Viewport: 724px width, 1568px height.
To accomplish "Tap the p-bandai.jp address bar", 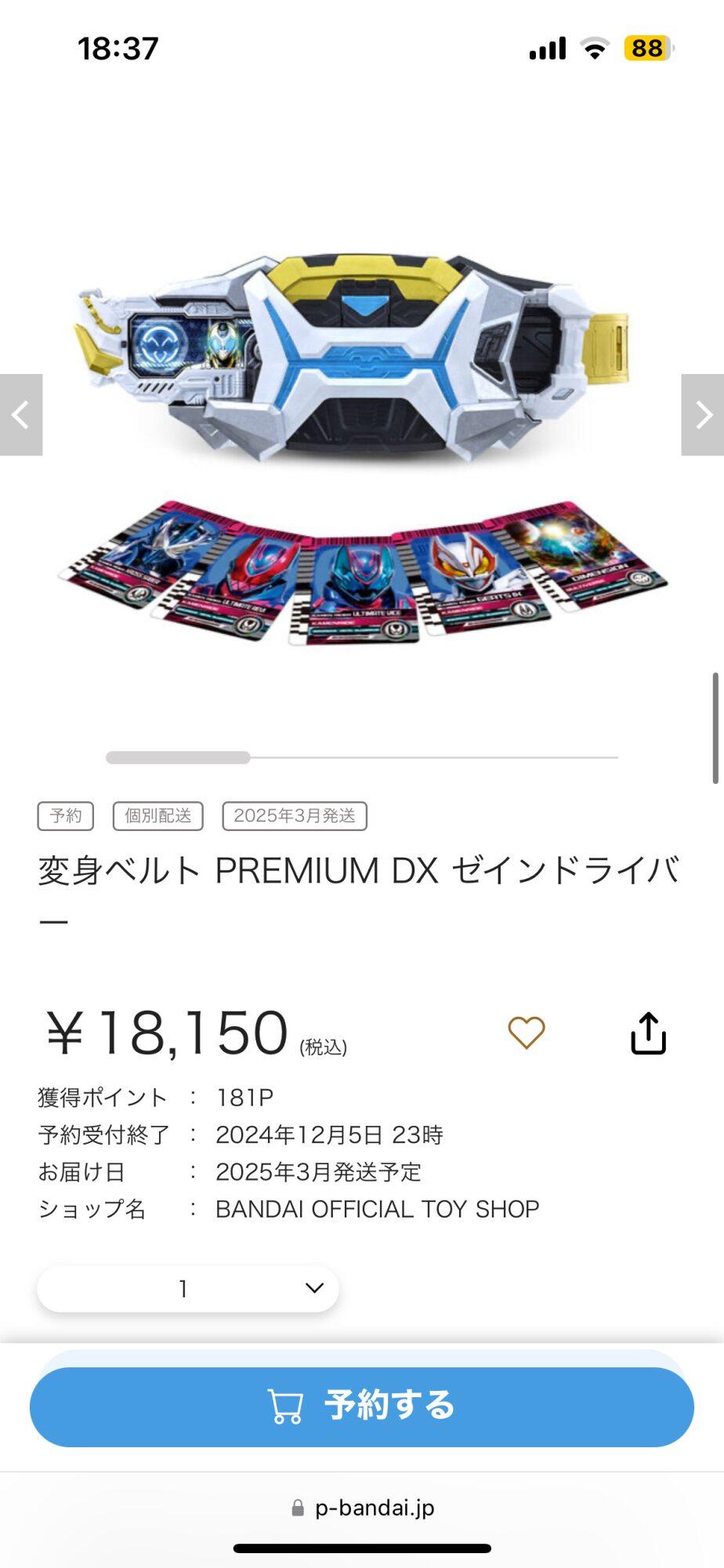I will click(362, 1508).
